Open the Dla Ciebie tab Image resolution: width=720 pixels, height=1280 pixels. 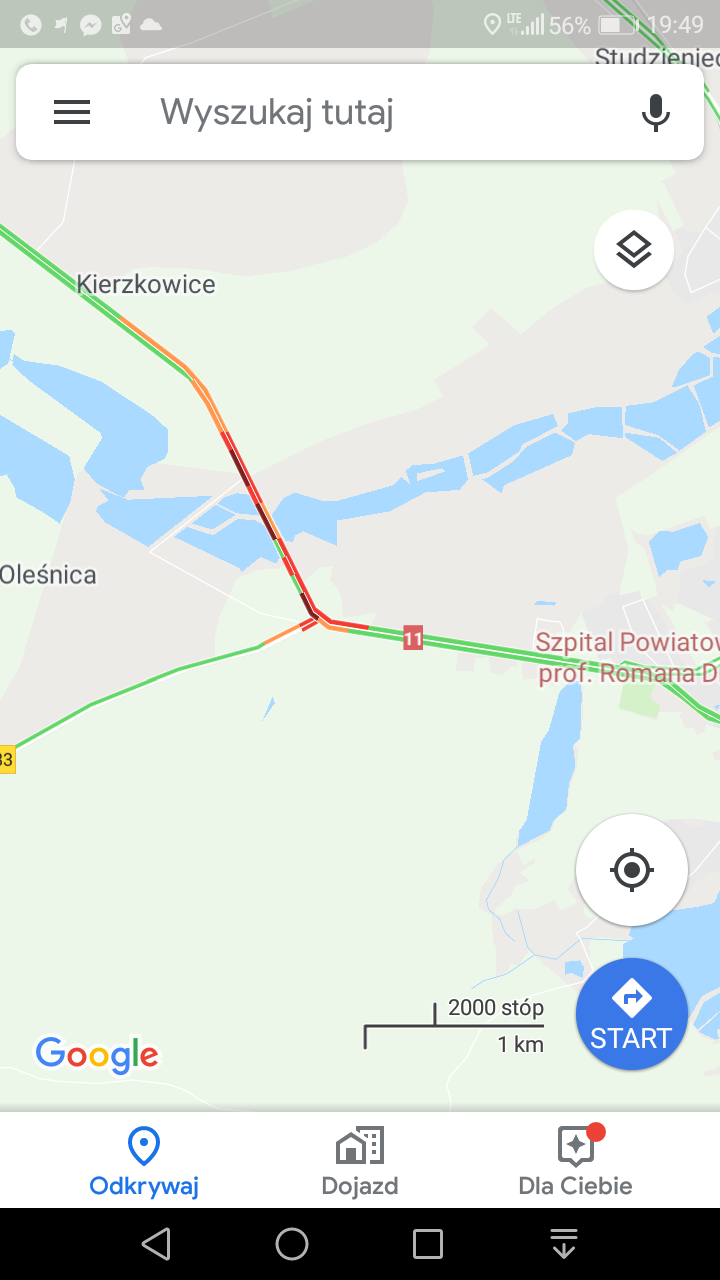pyautogui.click(x=576, y=1160)
